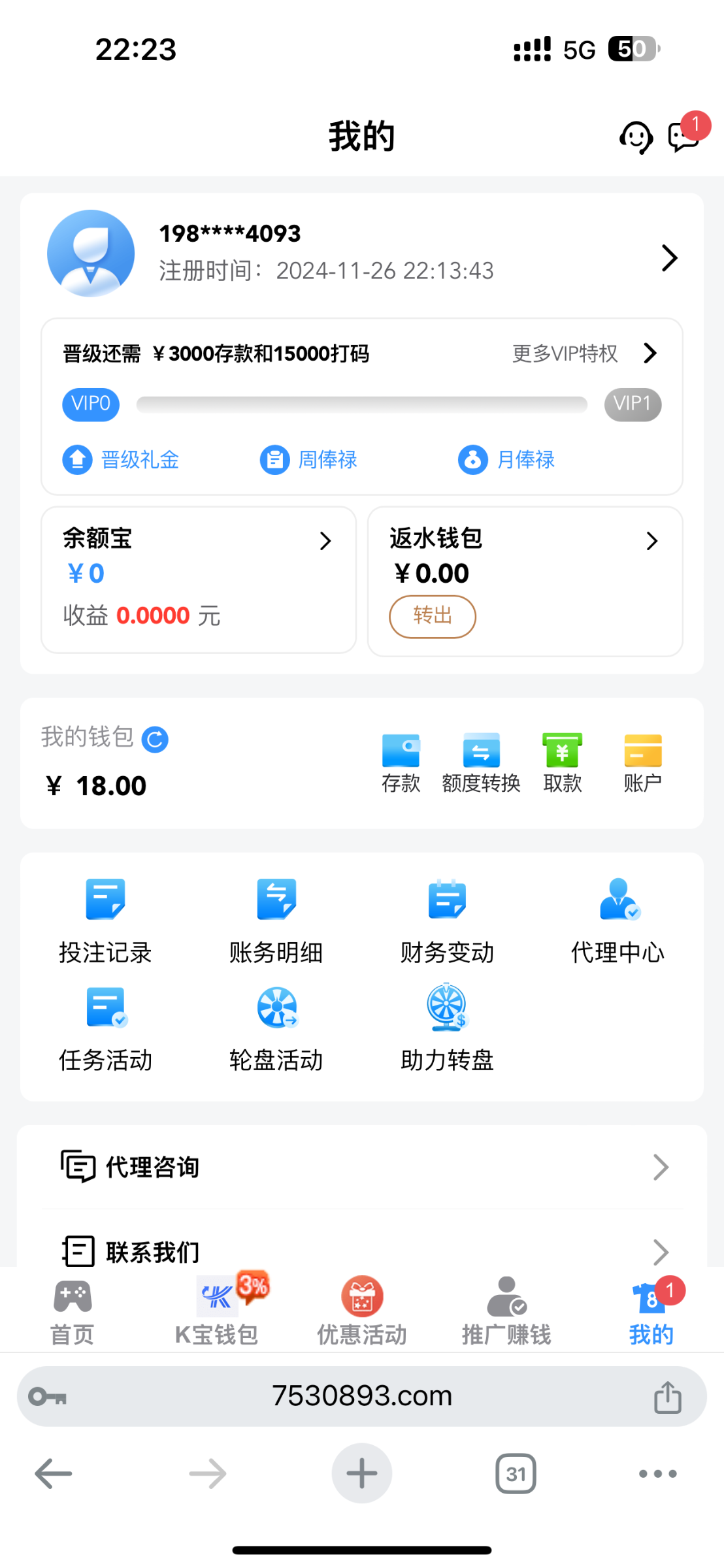Image resolution: width=724 pixels, height=1568 pixels.
Task: Open 月俸禄 monthly bonus
Action: tap(507, 459)
